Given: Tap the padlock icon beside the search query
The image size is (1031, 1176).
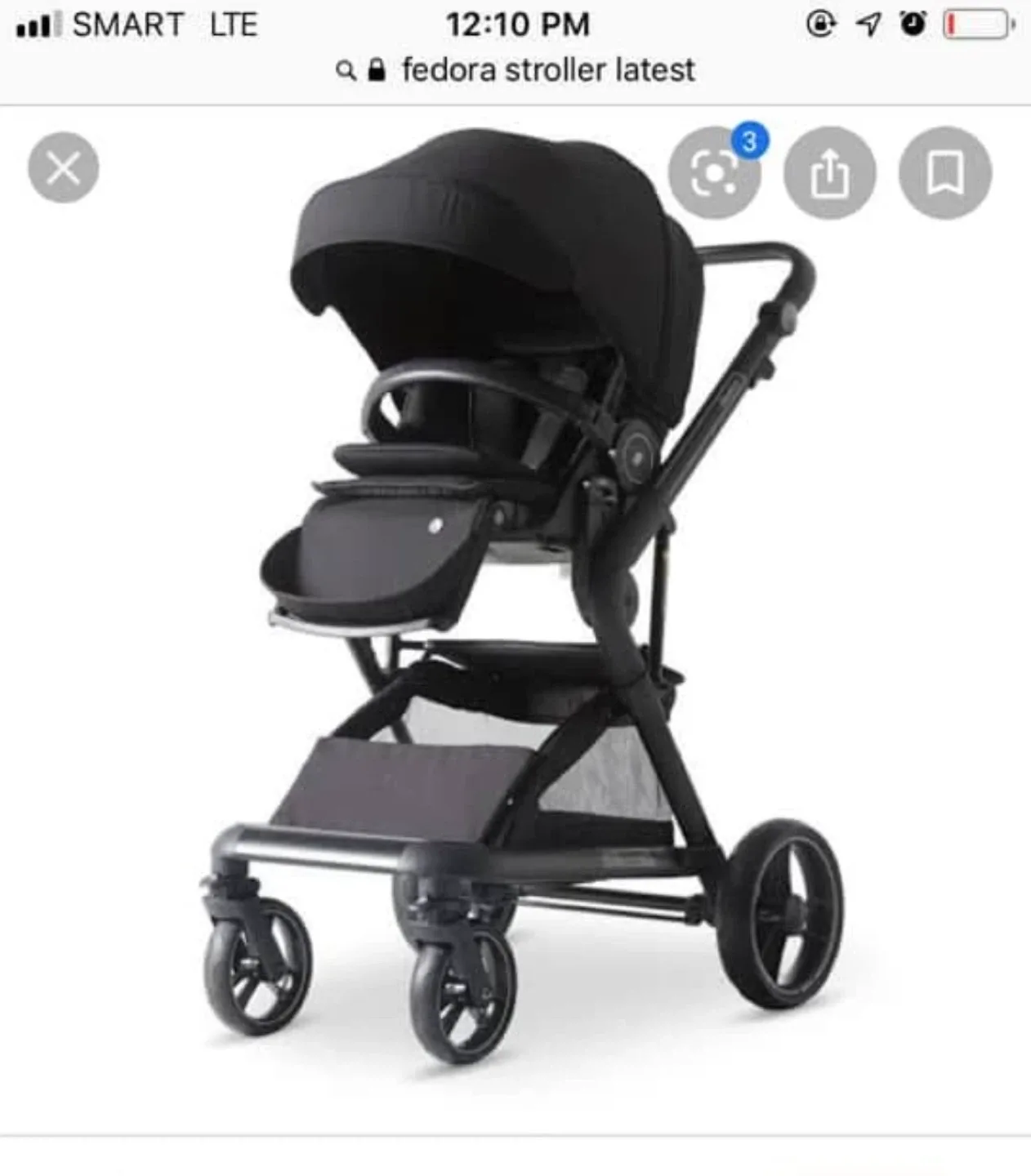Looking at the screenshot, I should (x=376, y=71).
